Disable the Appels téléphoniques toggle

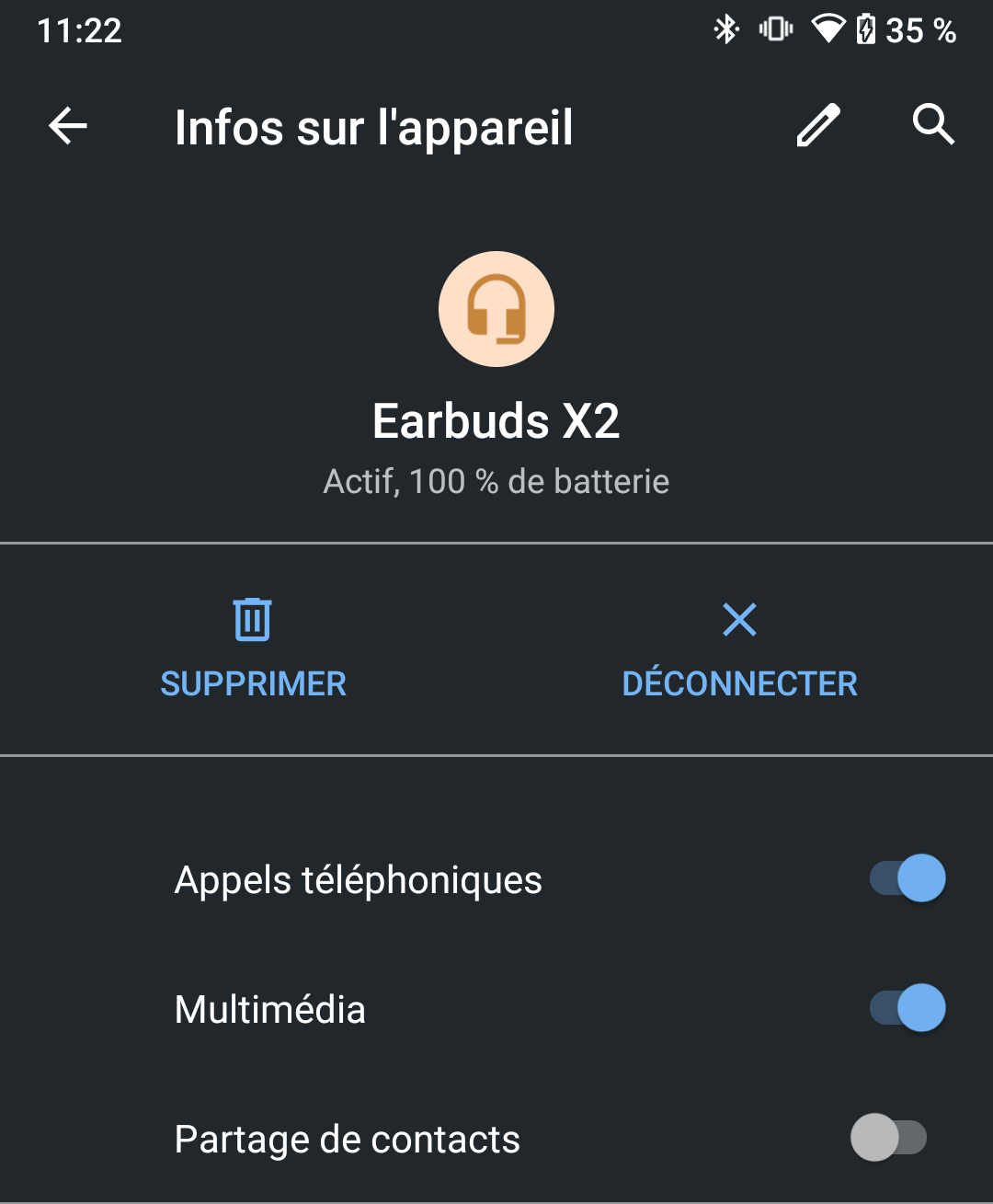click(x=904, y=878)
